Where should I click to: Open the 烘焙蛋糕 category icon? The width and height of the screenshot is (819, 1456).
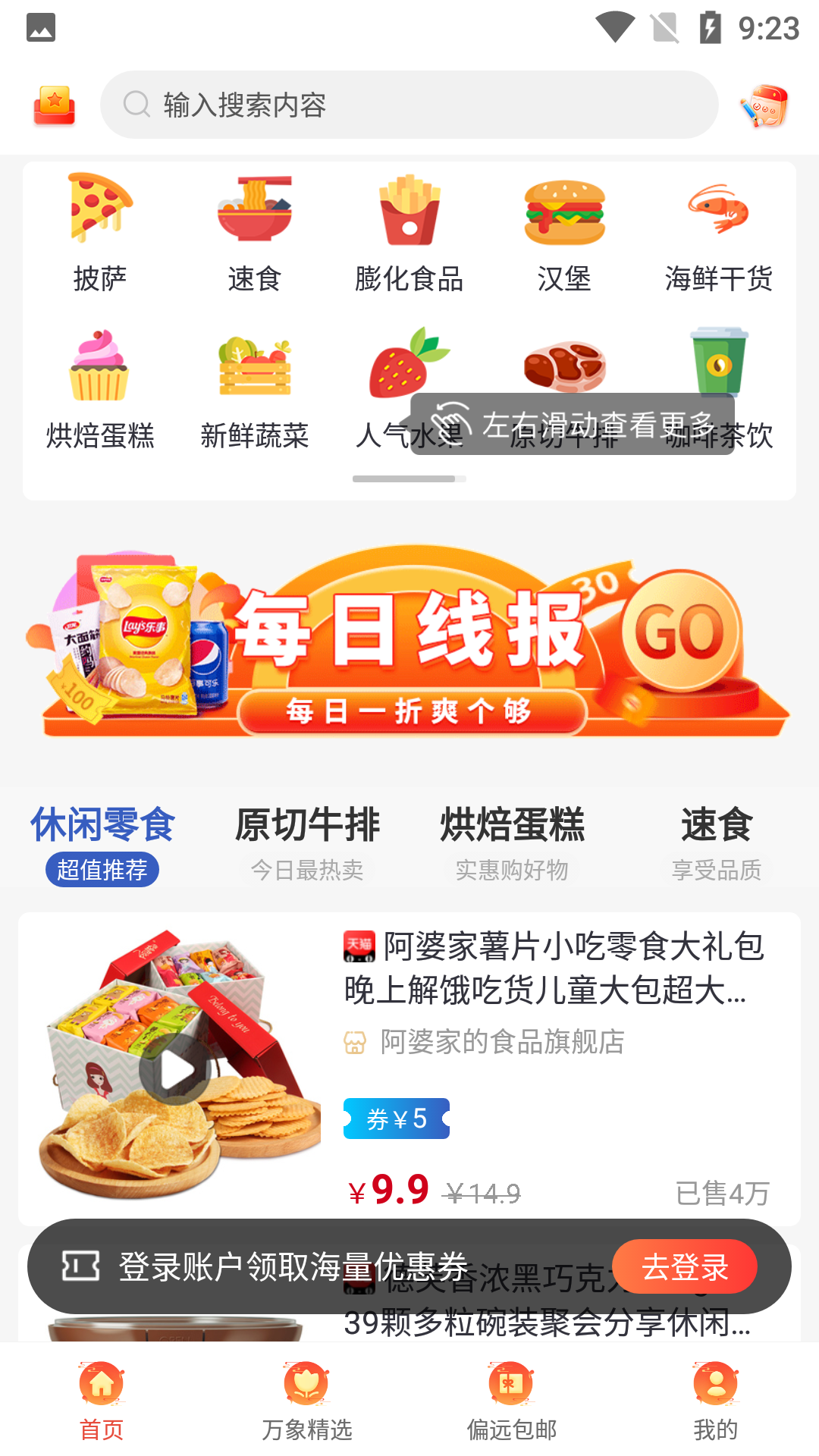(100, 388)
